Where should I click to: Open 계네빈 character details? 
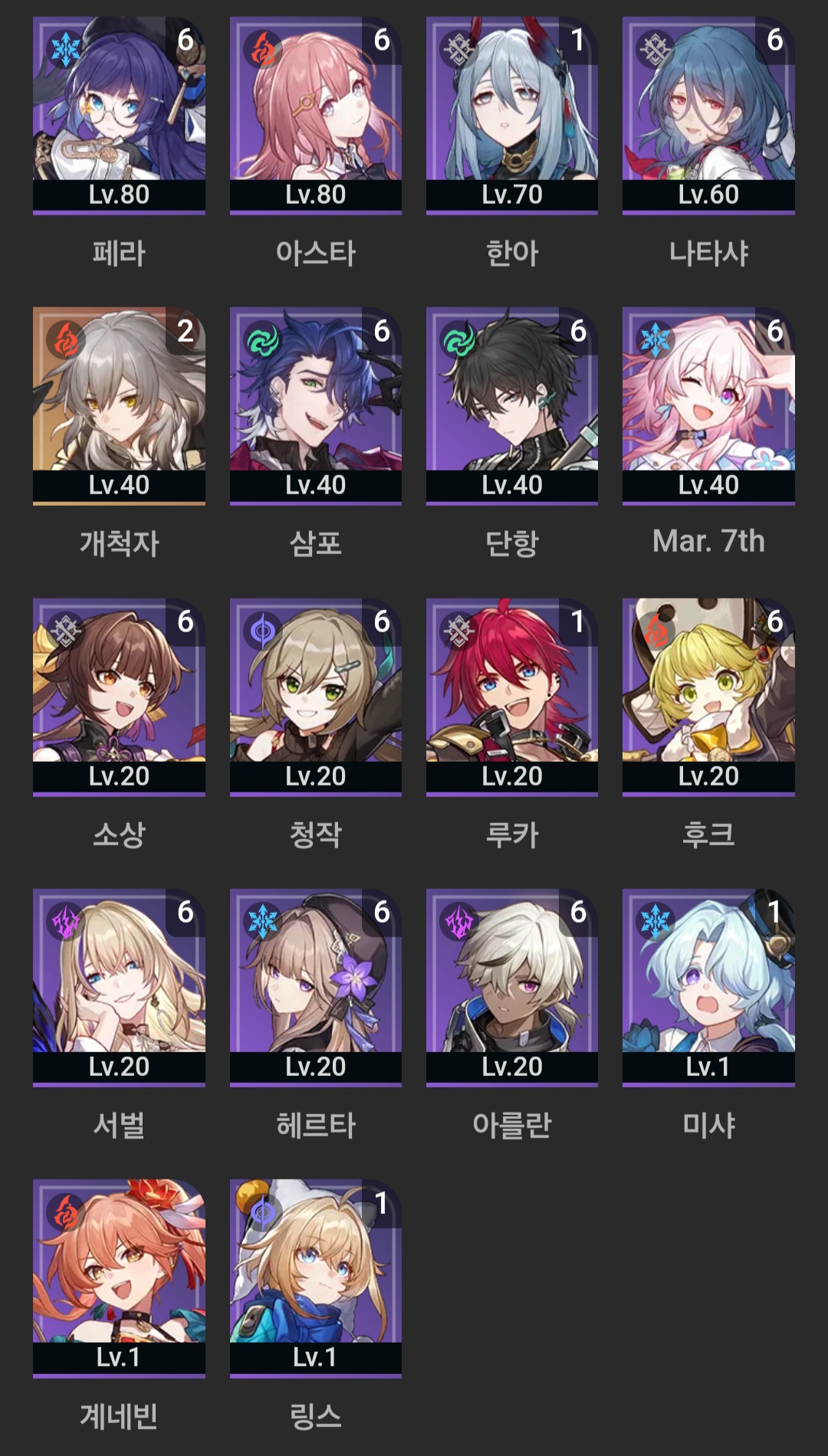119,1277
